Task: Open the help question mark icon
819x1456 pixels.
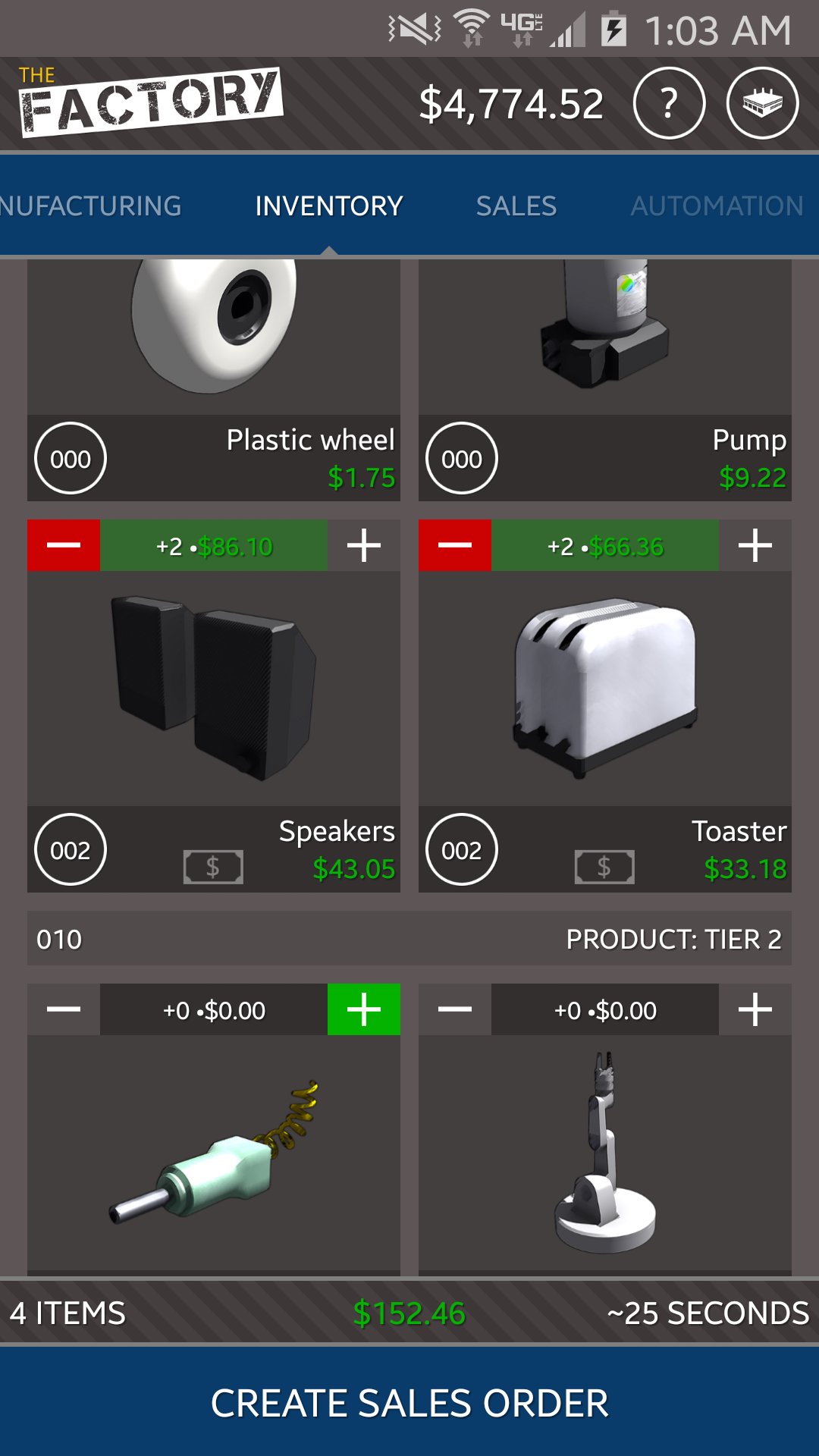Action: point(669,103)
